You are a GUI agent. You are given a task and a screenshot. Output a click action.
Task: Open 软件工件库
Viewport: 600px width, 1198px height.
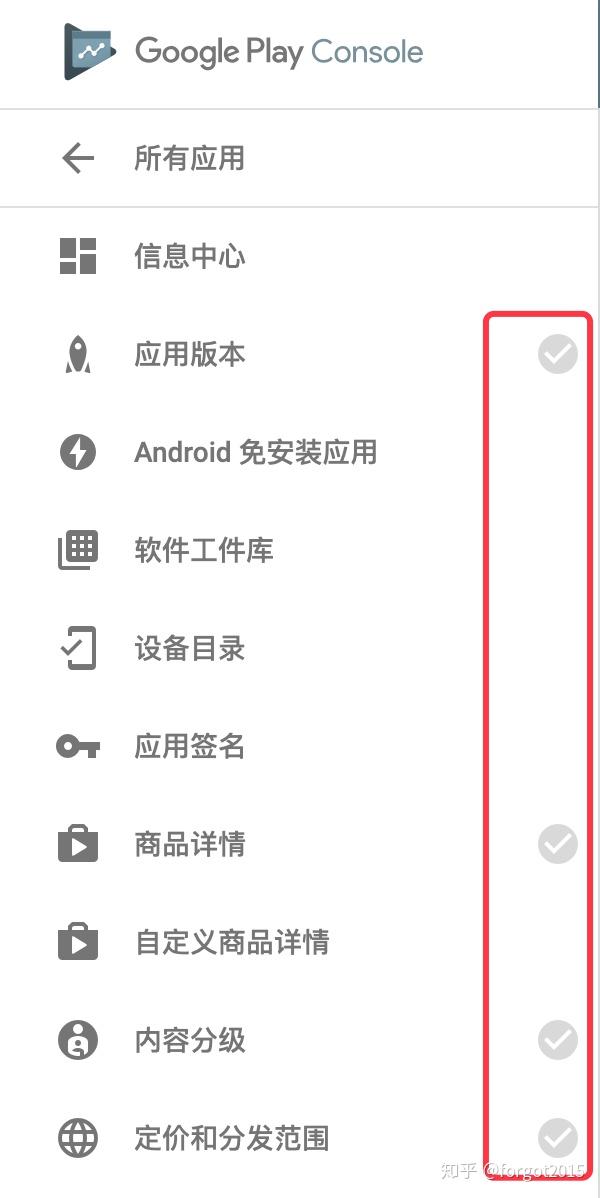click(x=203, y=551)
